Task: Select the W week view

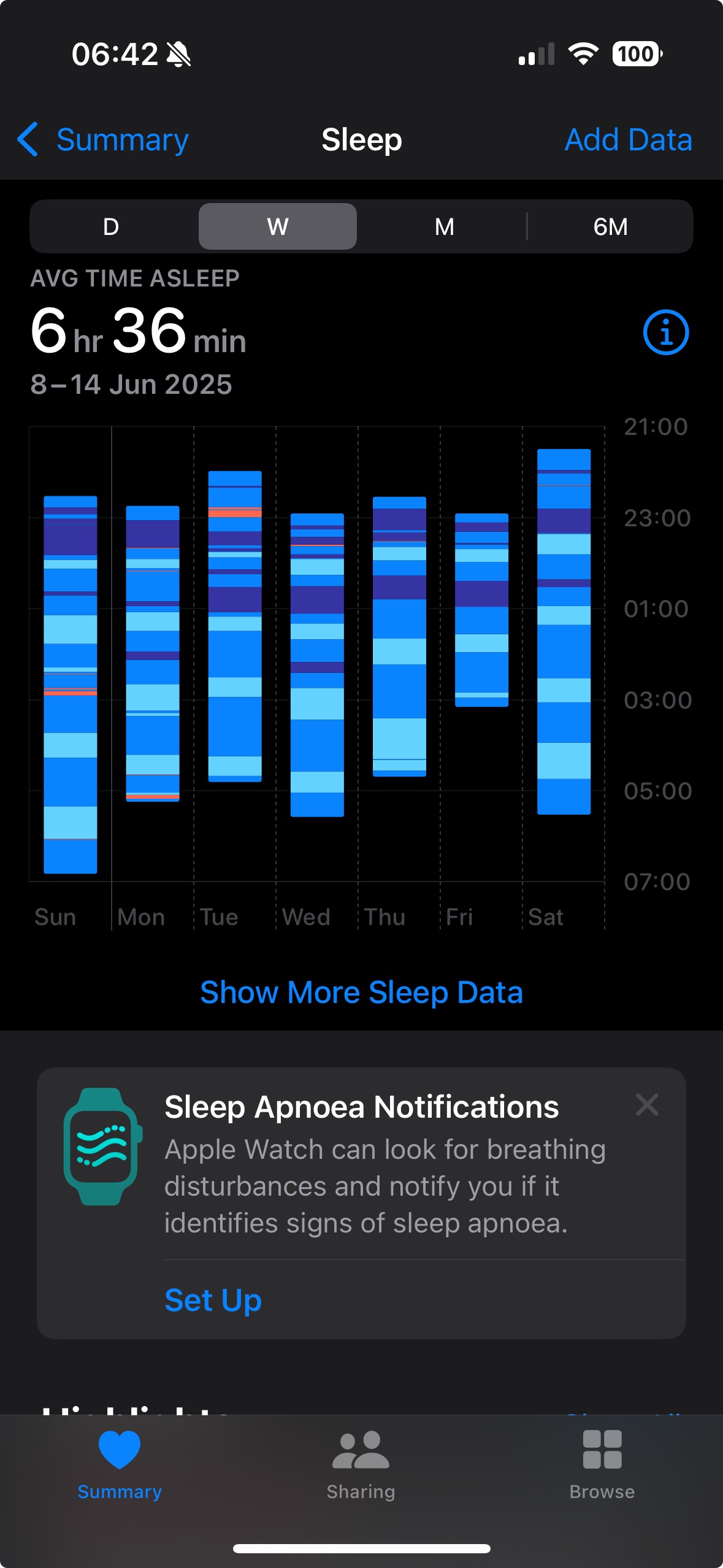Action: pos(278,226)
